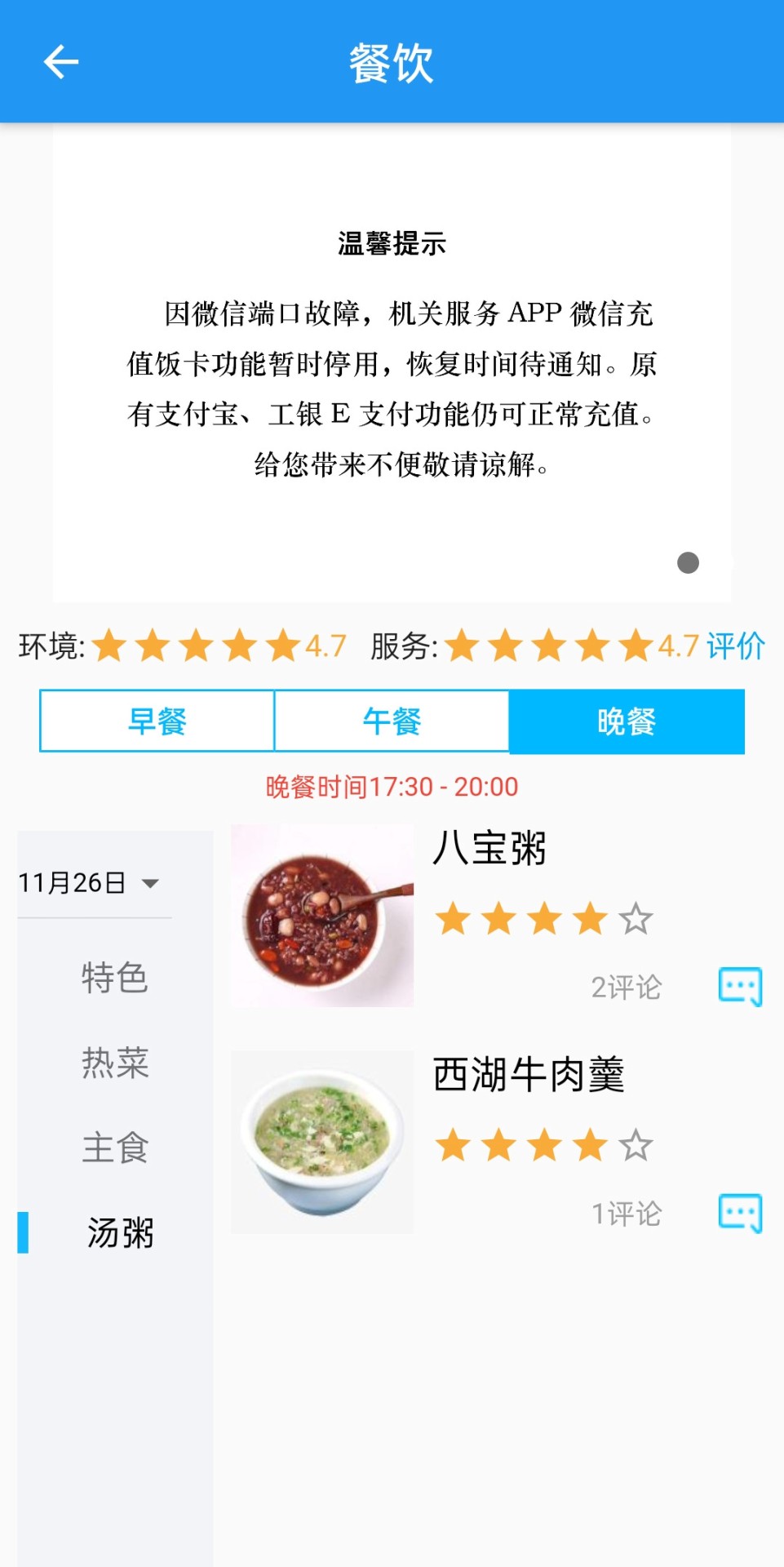Switch to the 午餐 tab
This screenshot has width=784, height=1567.
[392, 721]
